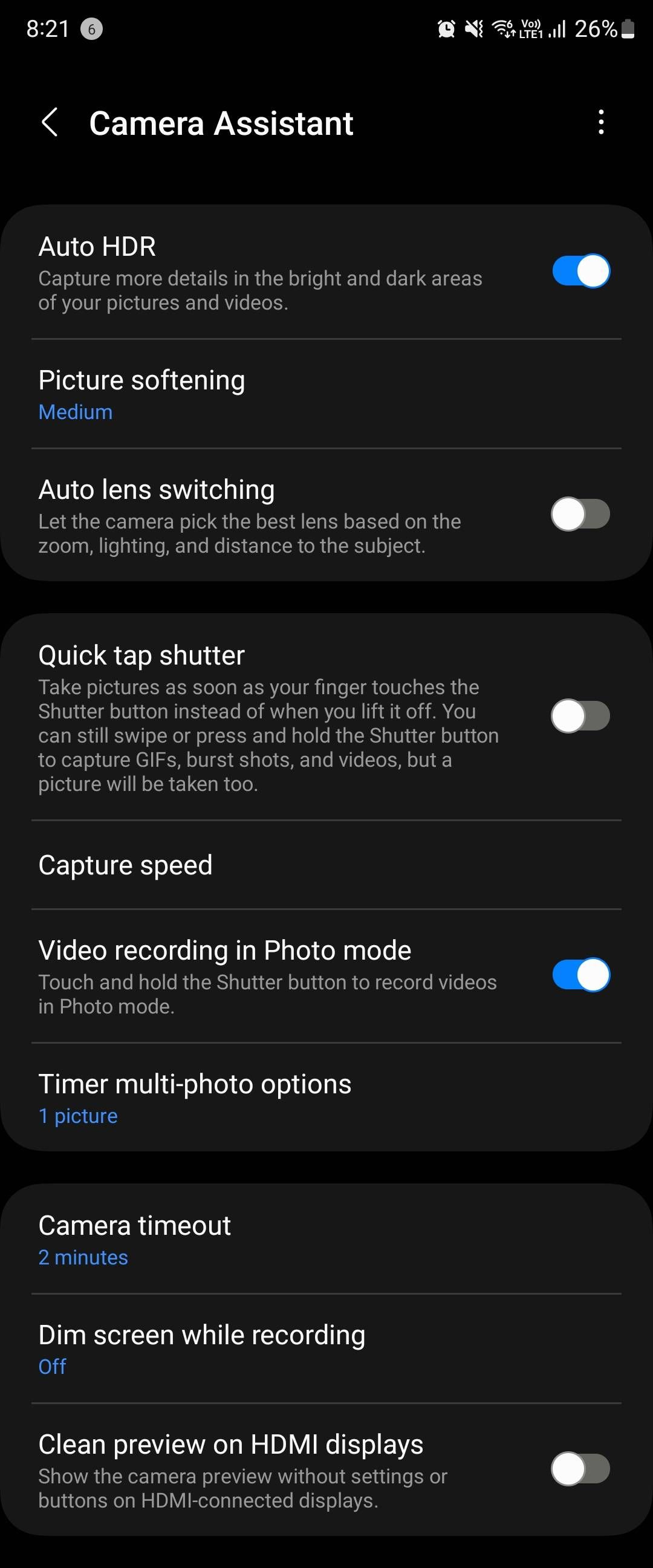This screenshot has height=1568, width=653.
Task: Open the three-dot overflow menu
Action: [x=601, y=122]
